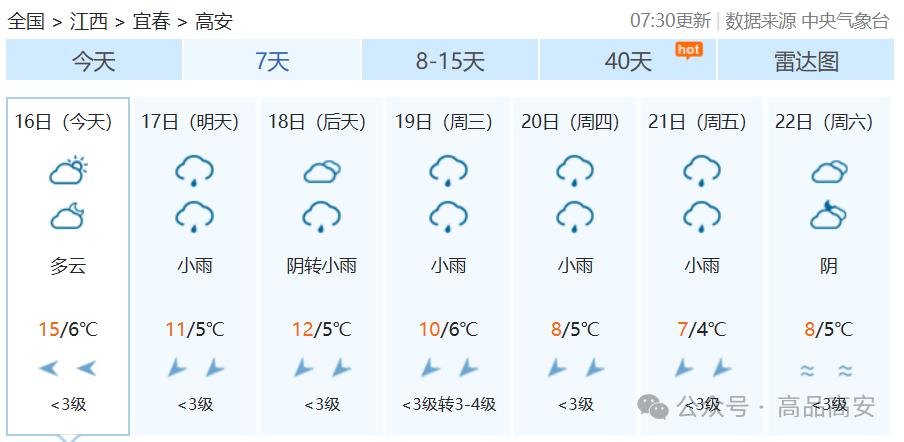Screen dimensions: 904x442
Task: Open the 宜春 breadcrumb link
Action: [x=152, y=22]
